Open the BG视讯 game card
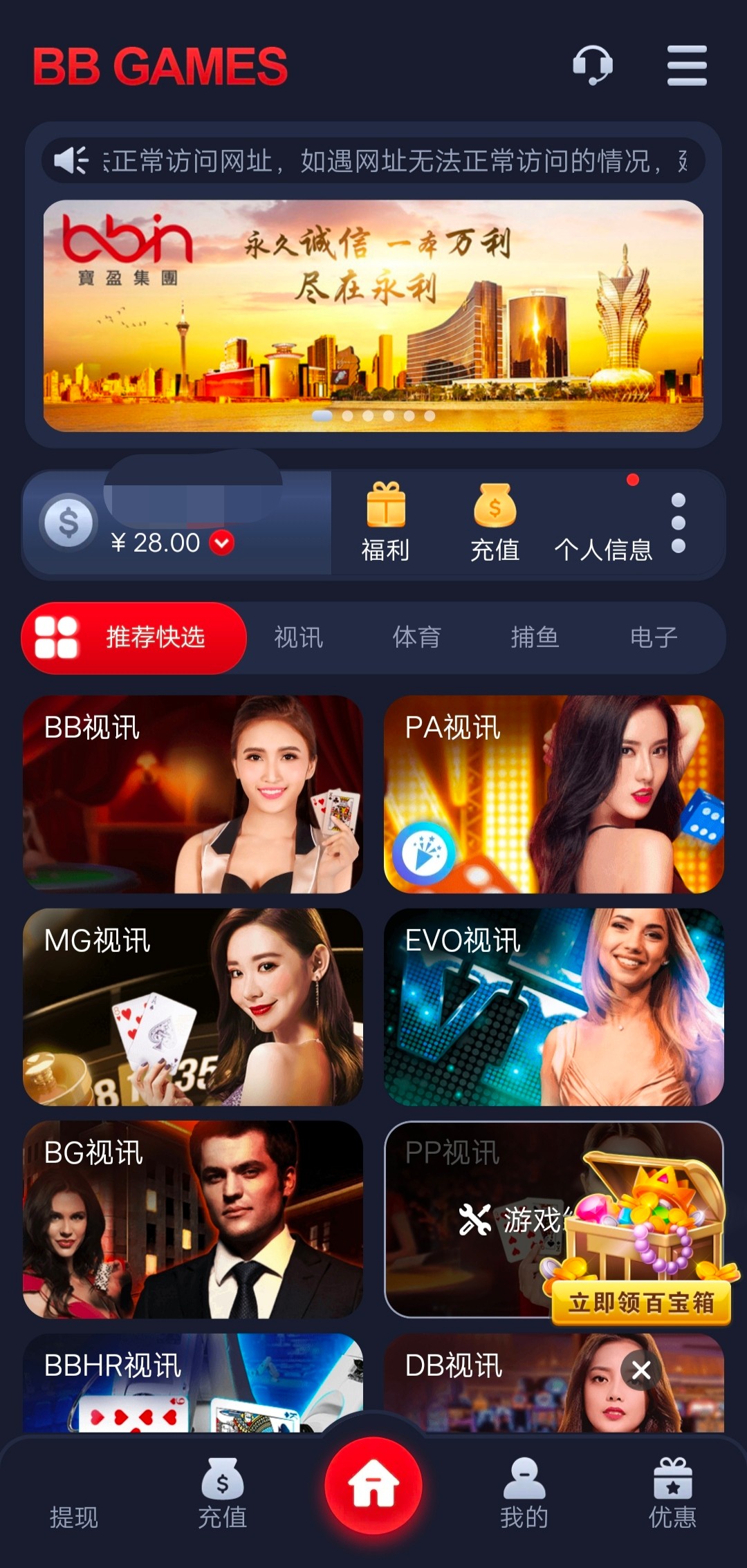Screen dimensions: 747x1568 coord(193,1220)
